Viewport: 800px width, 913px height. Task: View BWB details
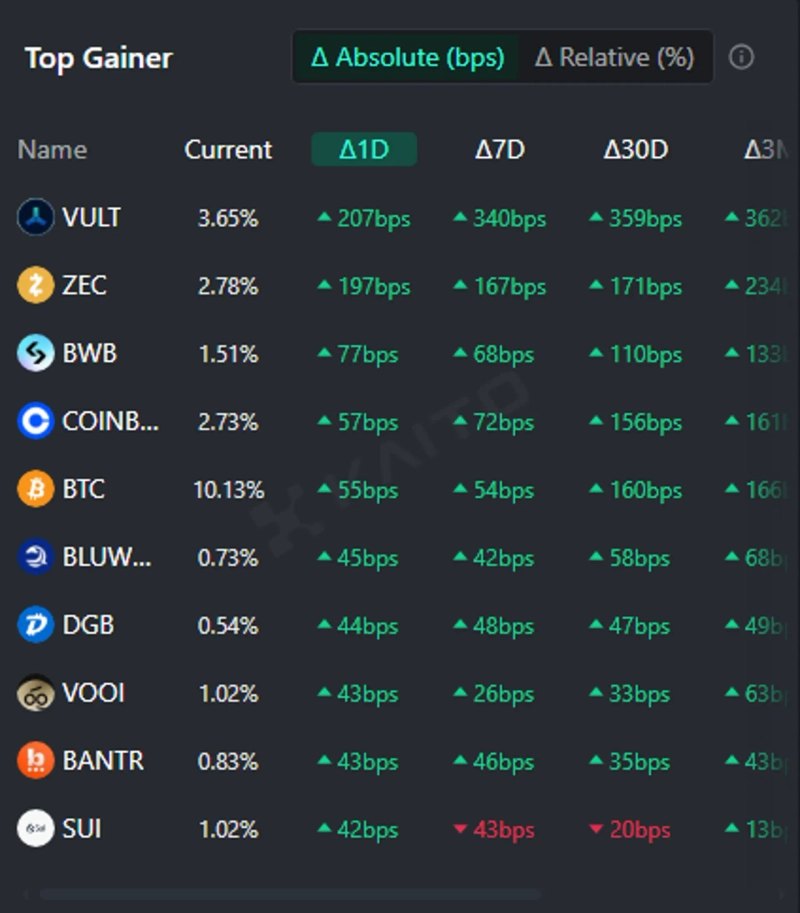(x=89, y=354)
